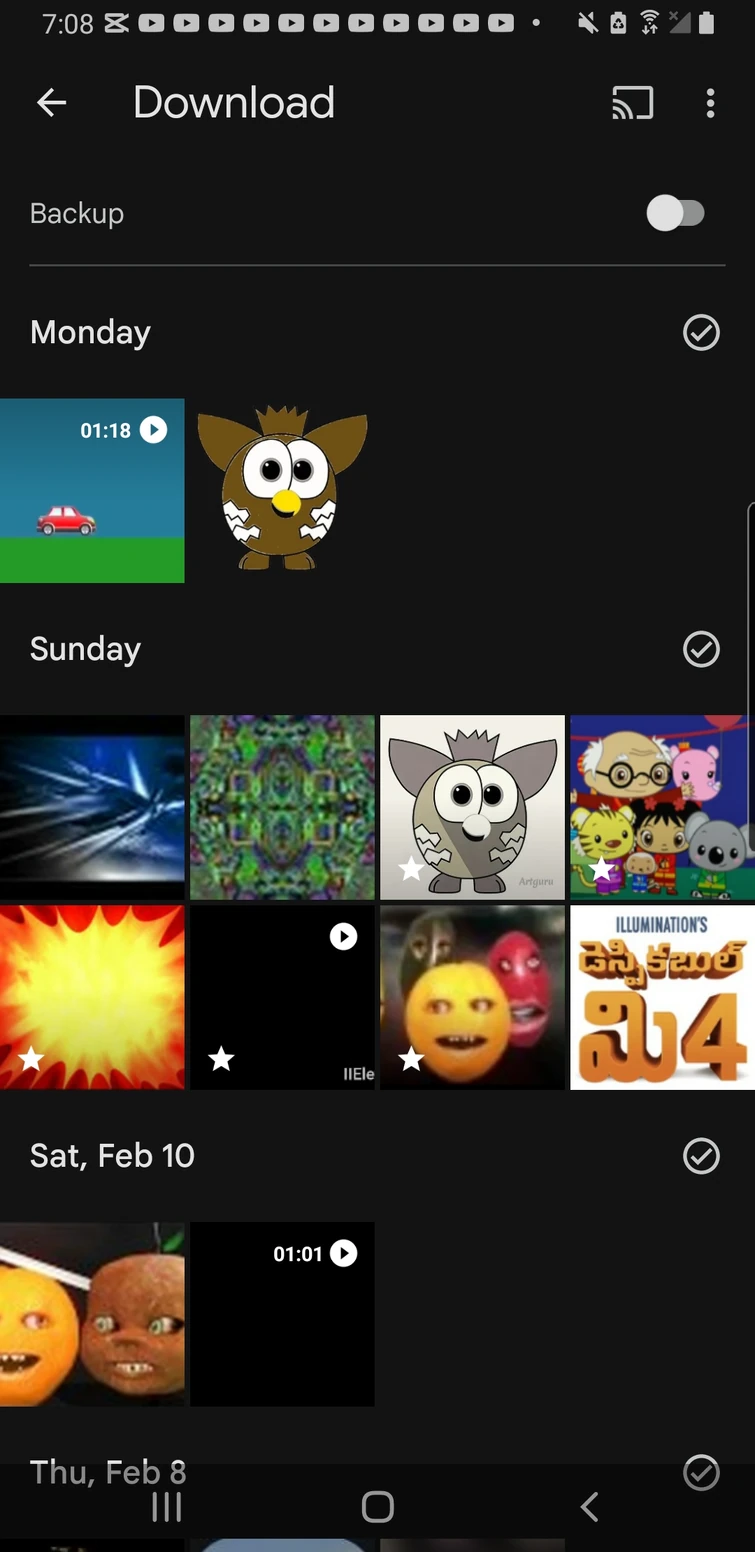Image resolution: width=755 pixels, height=1552 pixels.
Task: Open the yellow explosion burst image
Action: tap(92, 997)
